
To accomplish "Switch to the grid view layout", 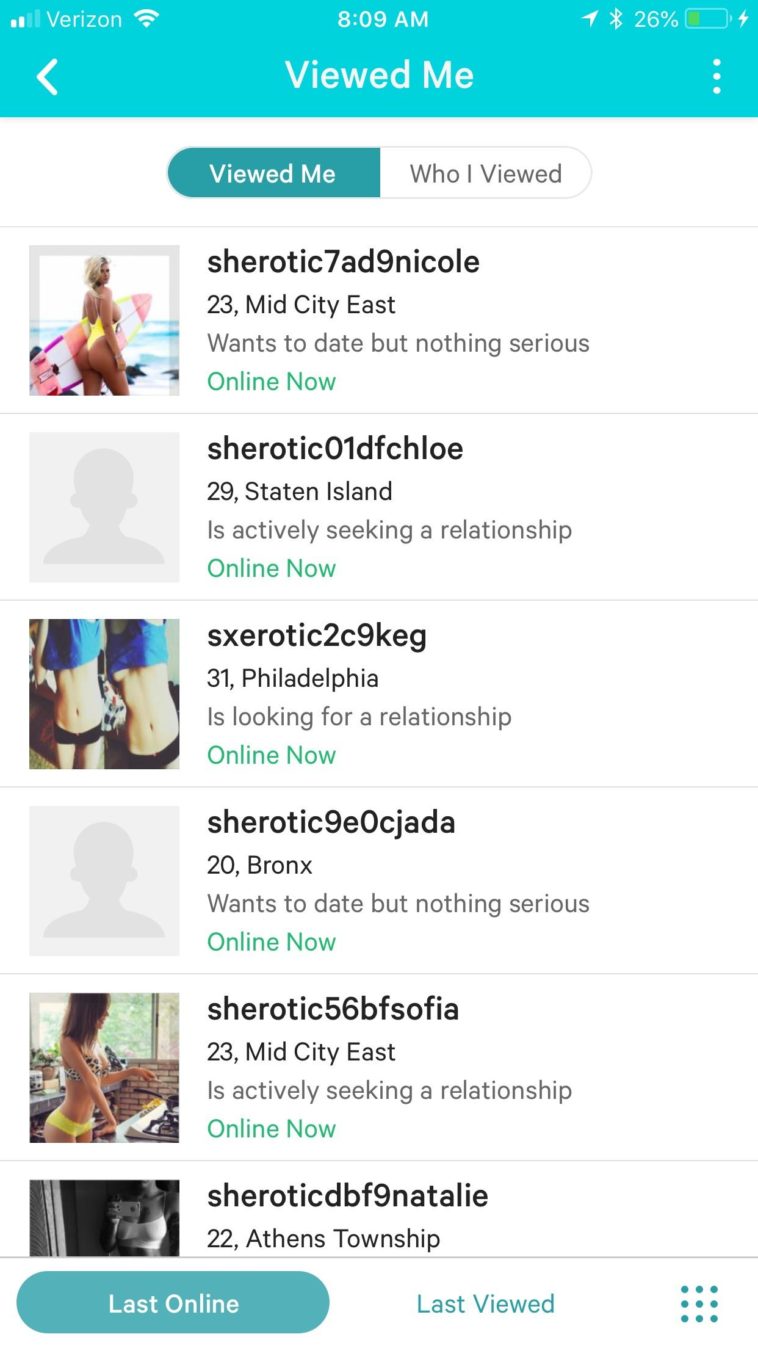I will pos(698,1303).
